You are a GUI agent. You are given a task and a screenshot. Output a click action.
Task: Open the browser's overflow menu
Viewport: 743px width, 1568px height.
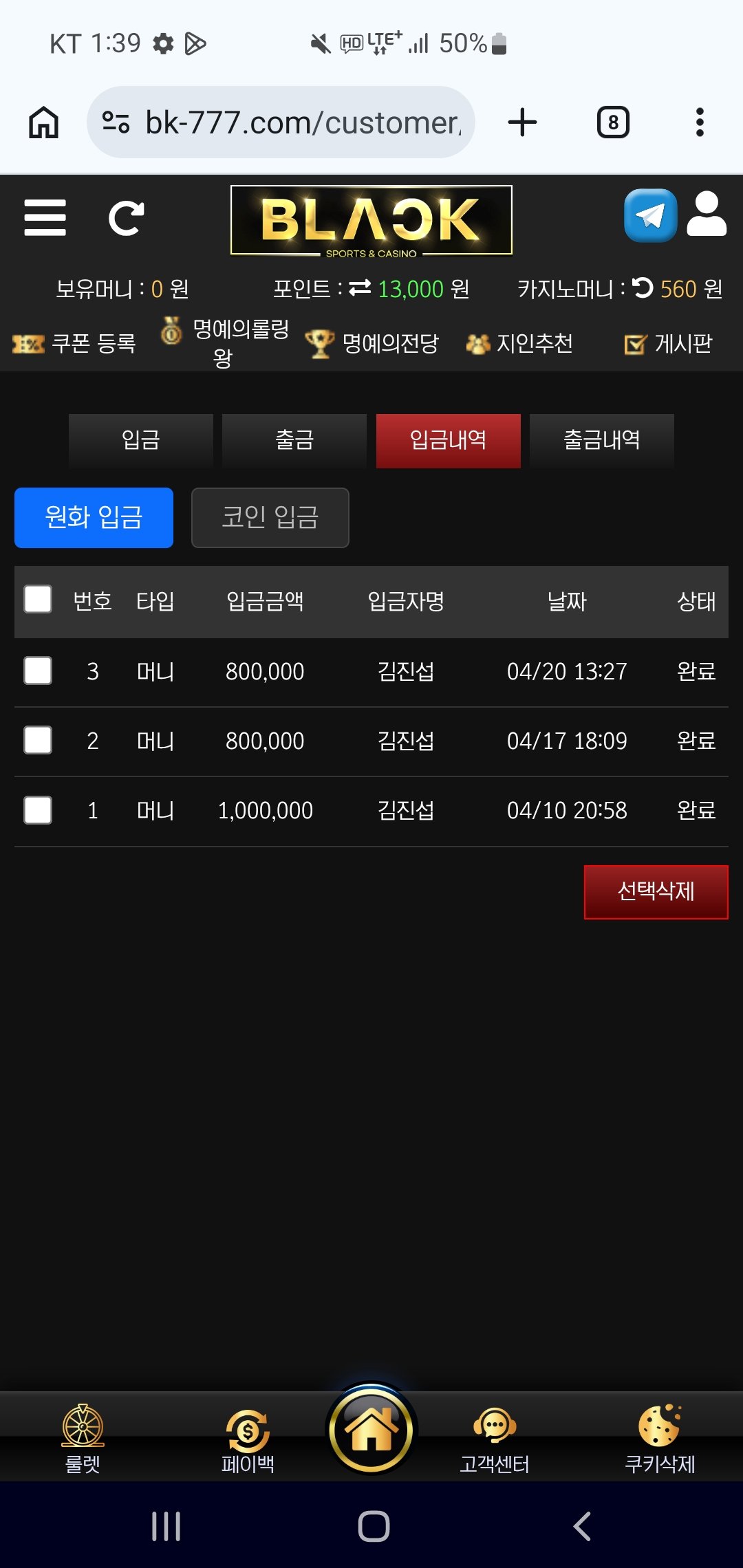699,122
